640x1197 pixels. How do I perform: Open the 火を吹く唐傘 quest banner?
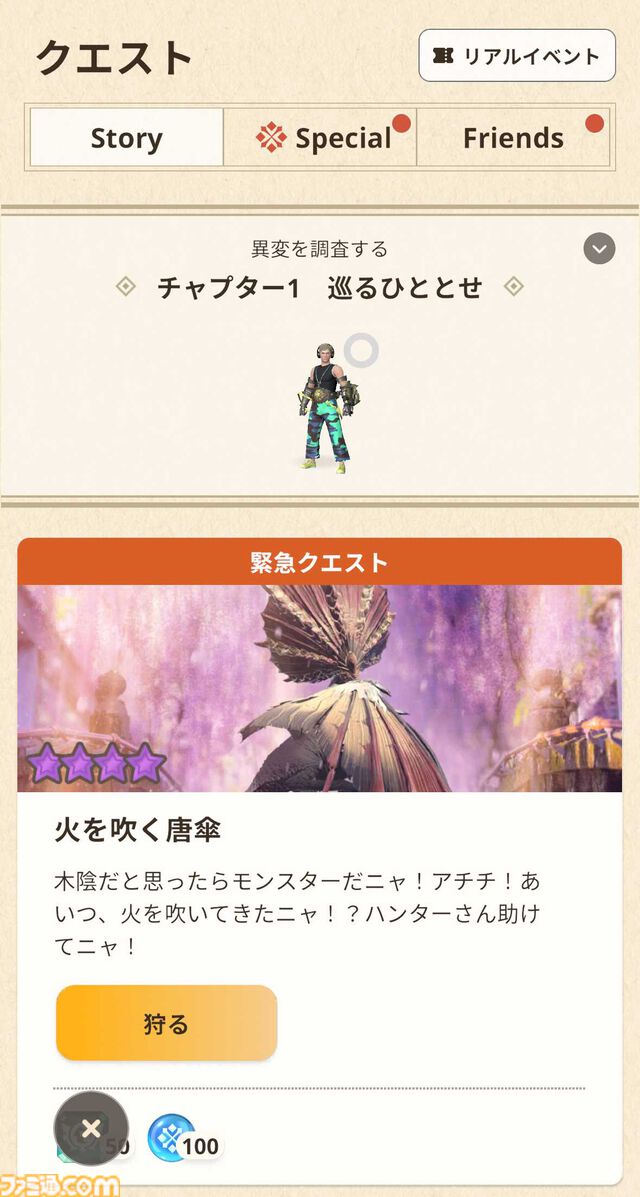319,689
